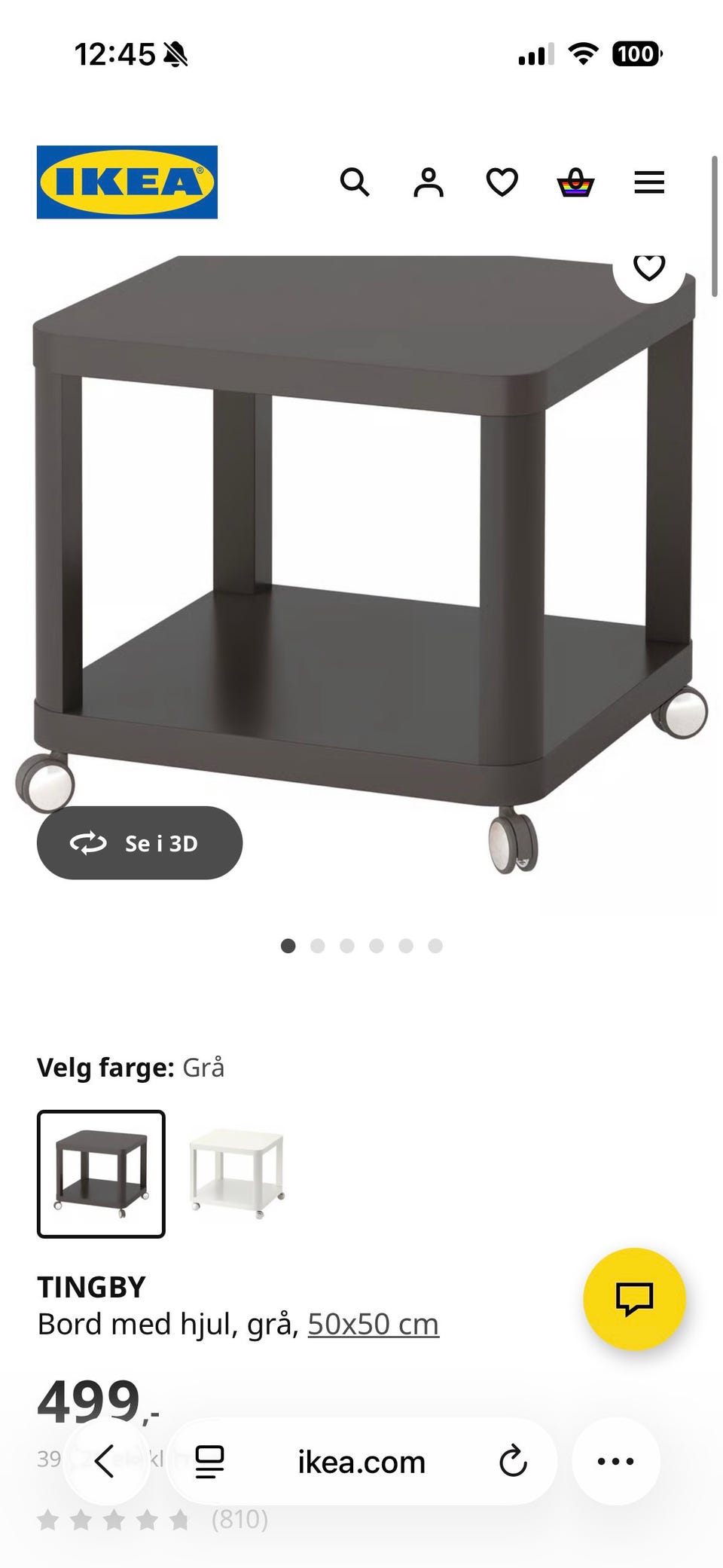This screenshot has height=1568, width=723.
Task: Open browser options via three-dot icon
Action: click(615, 1460)
